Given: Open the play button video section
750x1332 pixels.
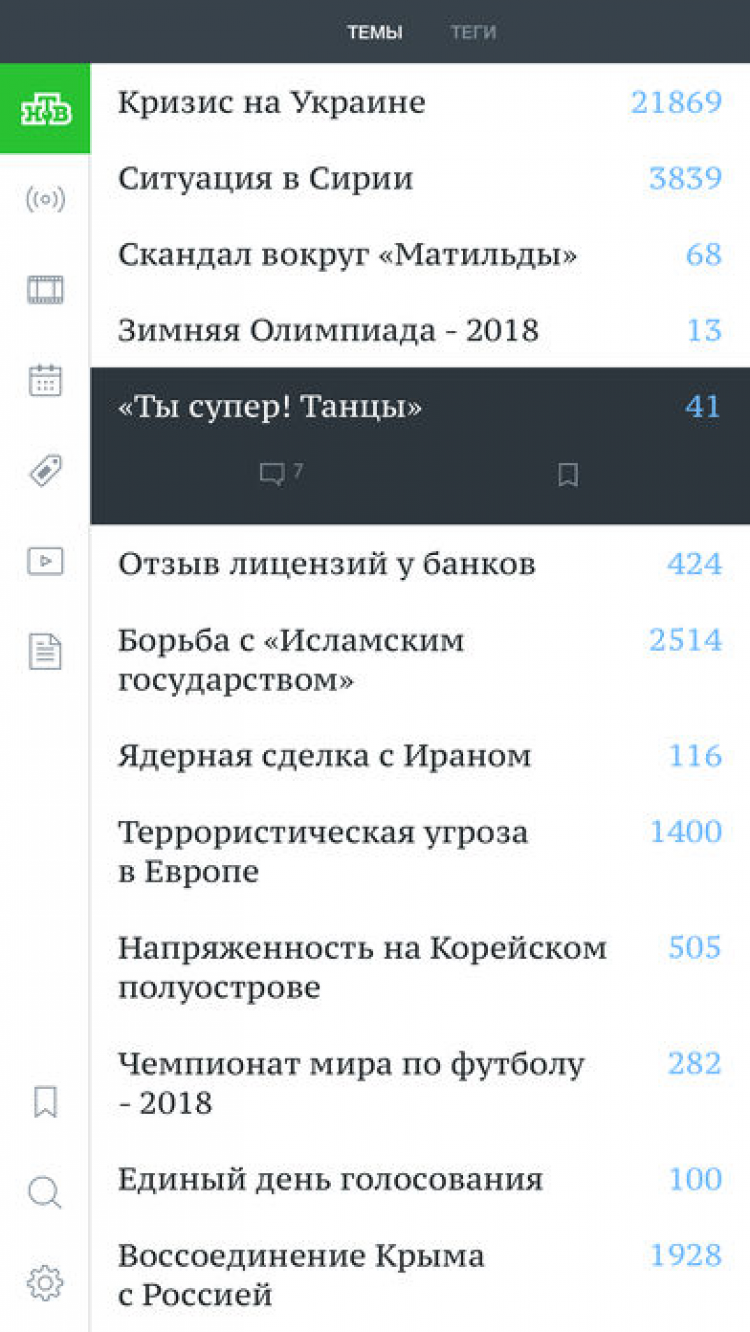Looking at the screenshot, I should click(45, 561).
